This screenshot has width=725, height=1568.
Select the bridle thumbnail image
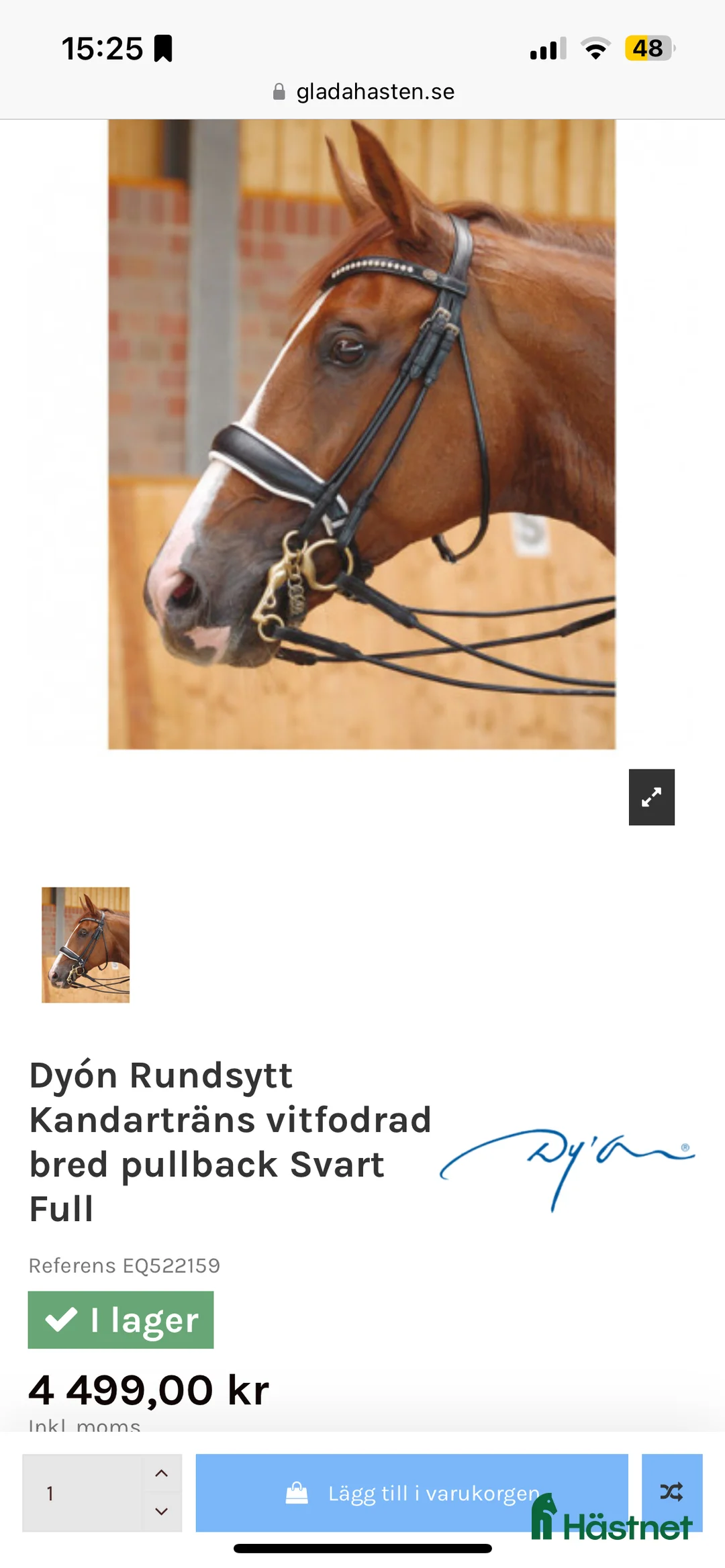click(x=86, y=945)
